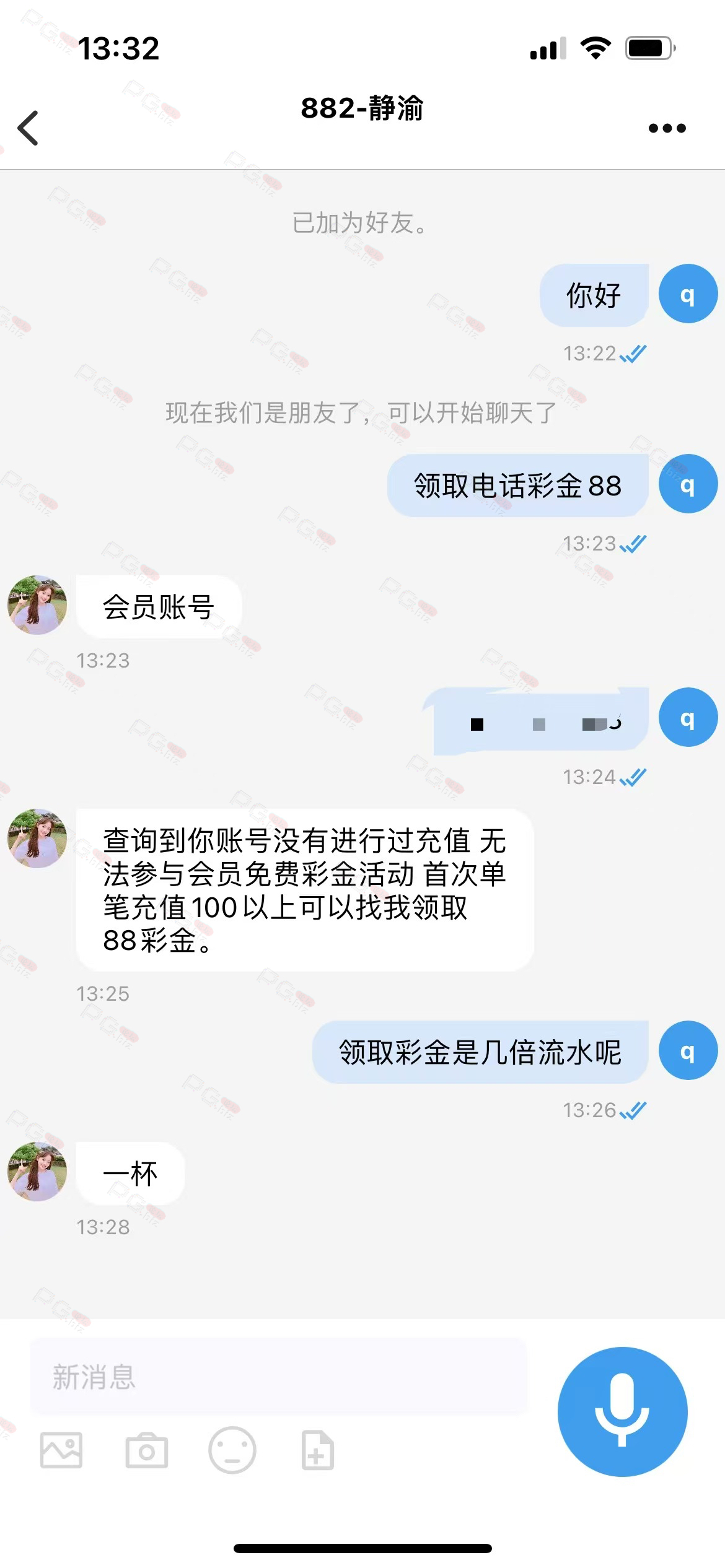
Task: Attach a picture from the gallery
Action: [x=61, y=1450]
